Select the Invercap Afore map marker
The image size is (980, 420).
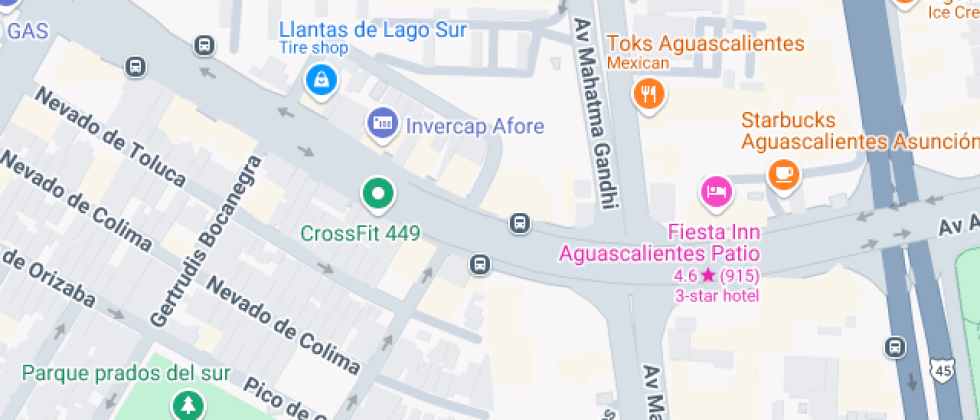[x=382, y=124]
